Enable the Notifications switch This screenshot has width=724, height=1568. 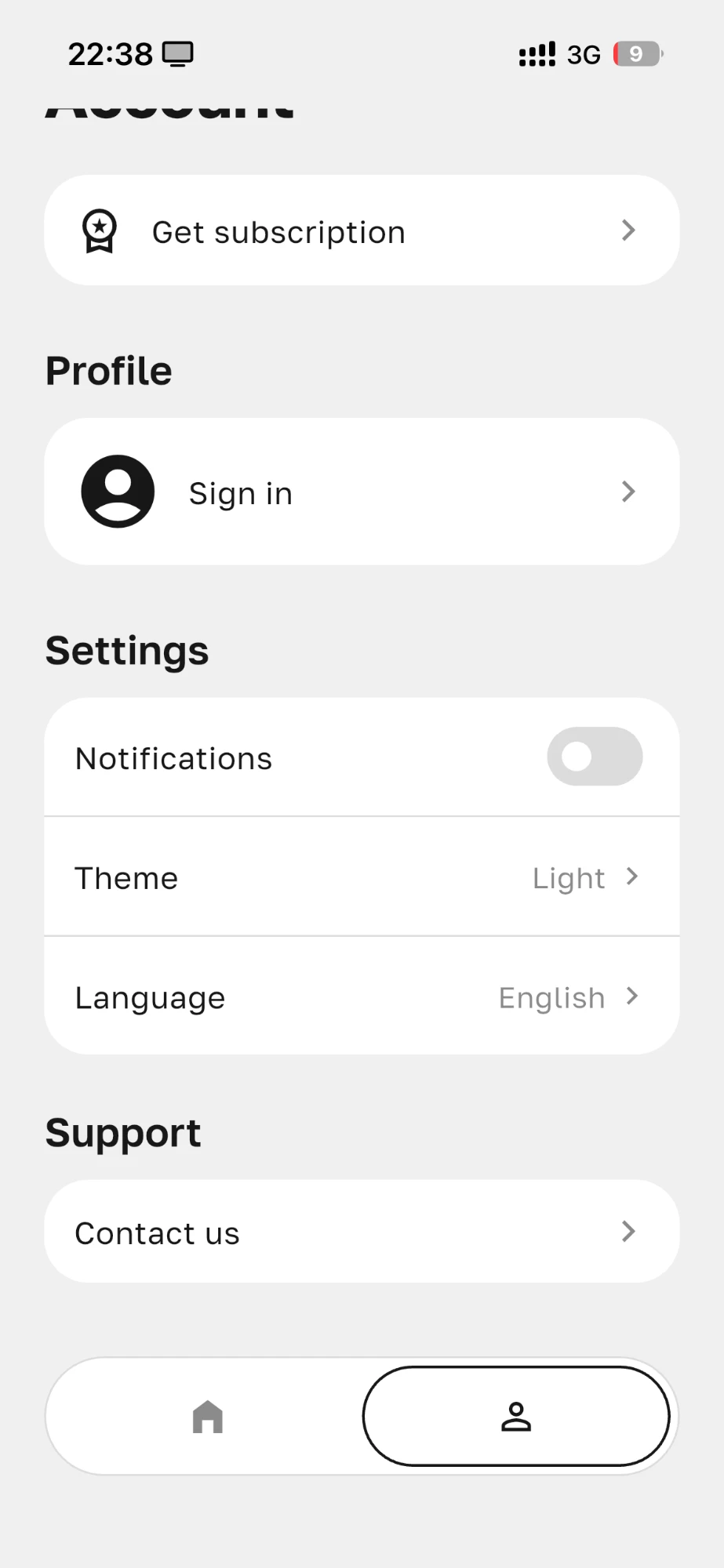click(x=595, y=757)
